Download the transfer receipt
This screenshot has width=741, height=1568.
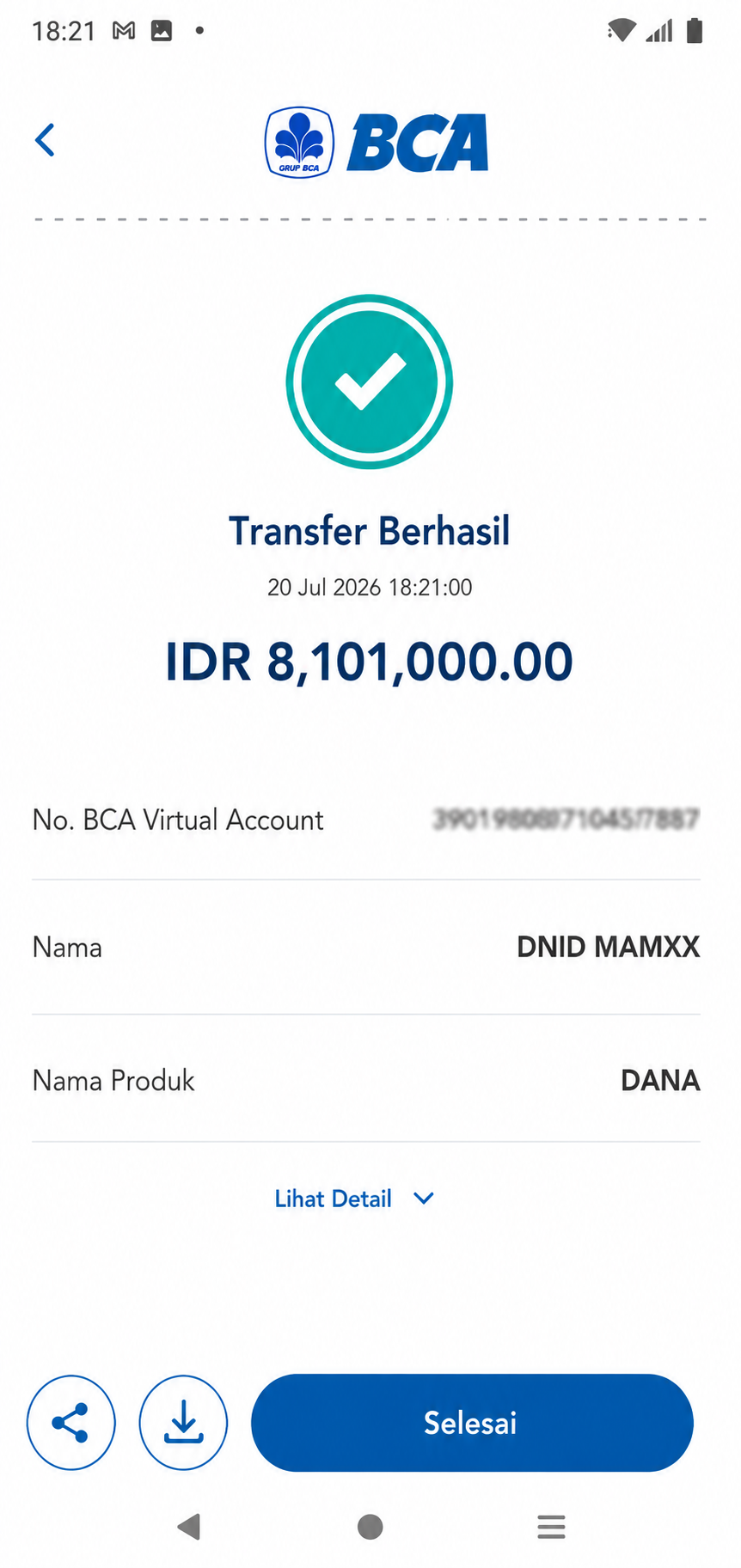click(183, 1423)
